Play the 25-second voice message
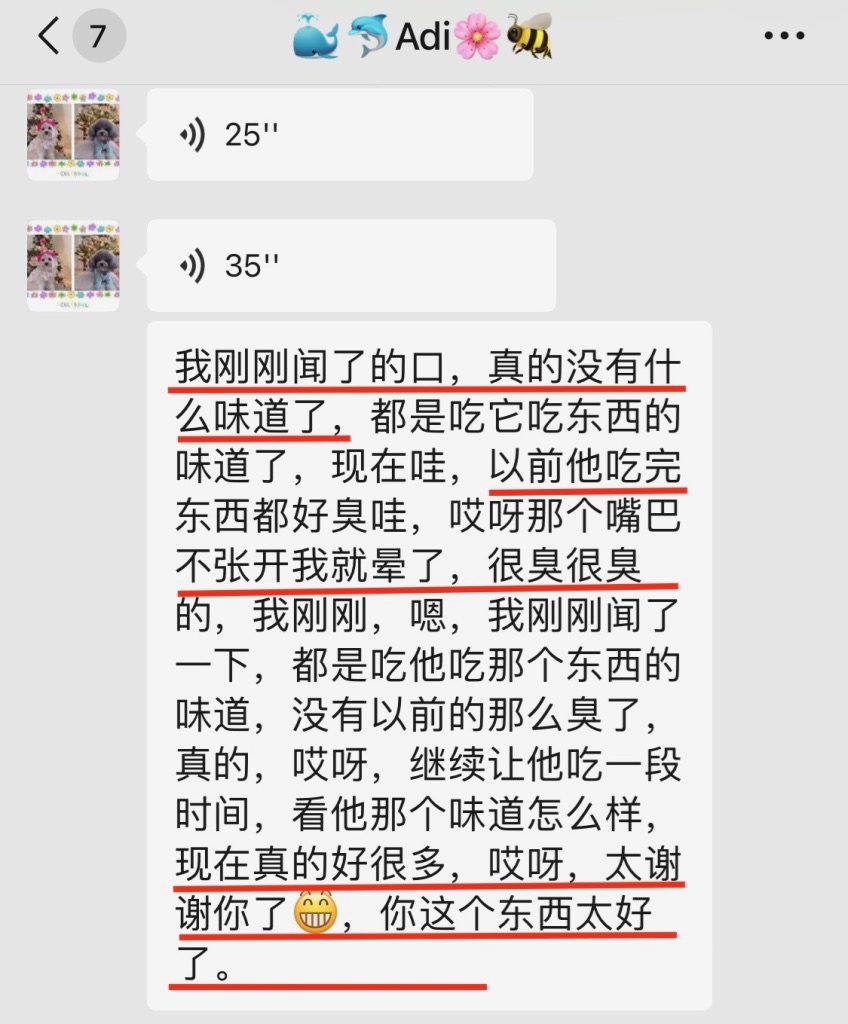Viewport: 848px width, 1024px height. (339, 135)
